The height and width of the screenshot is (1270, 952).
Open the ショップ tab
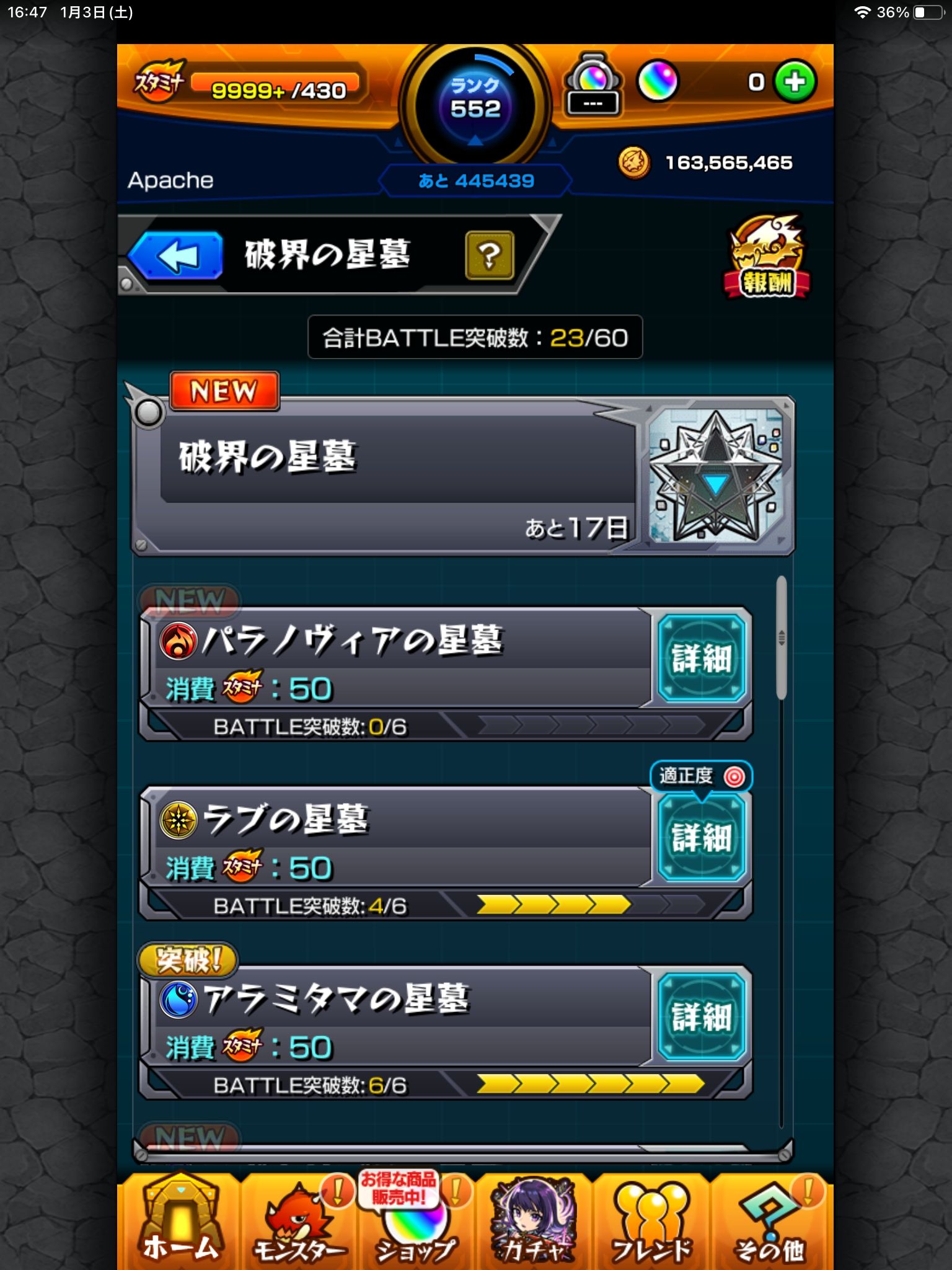pyautogui.click(x=414, y=1222)
